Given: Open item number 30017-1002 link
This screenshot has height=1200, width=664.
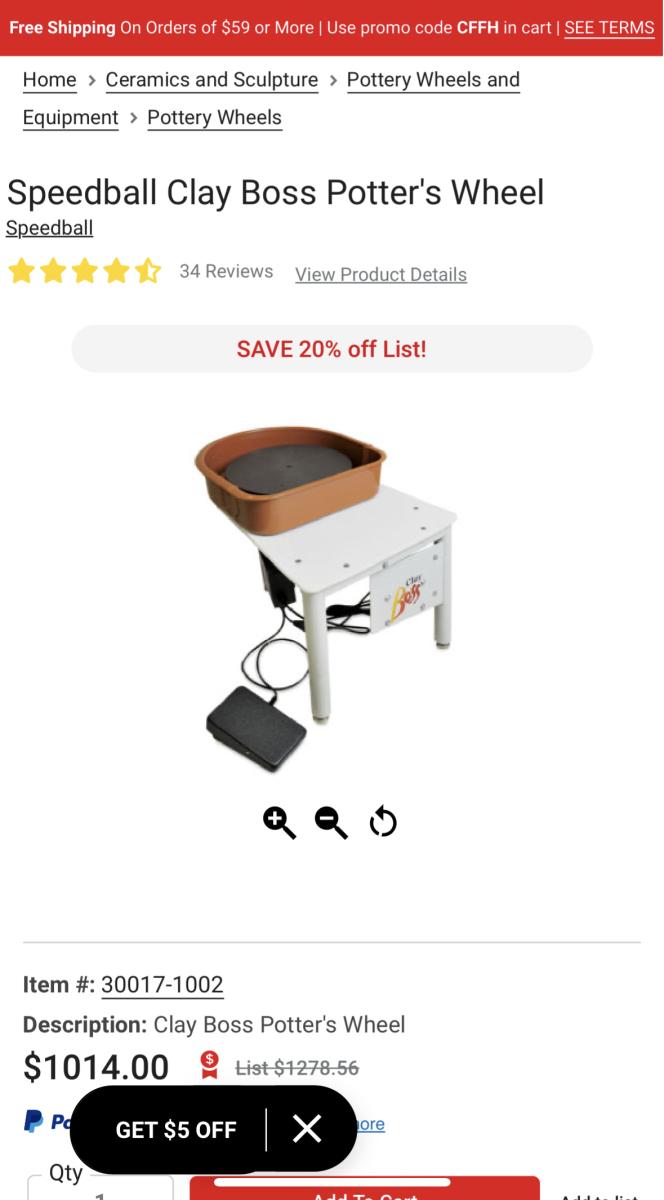Looking at the screenshot, I should point(162,985).
